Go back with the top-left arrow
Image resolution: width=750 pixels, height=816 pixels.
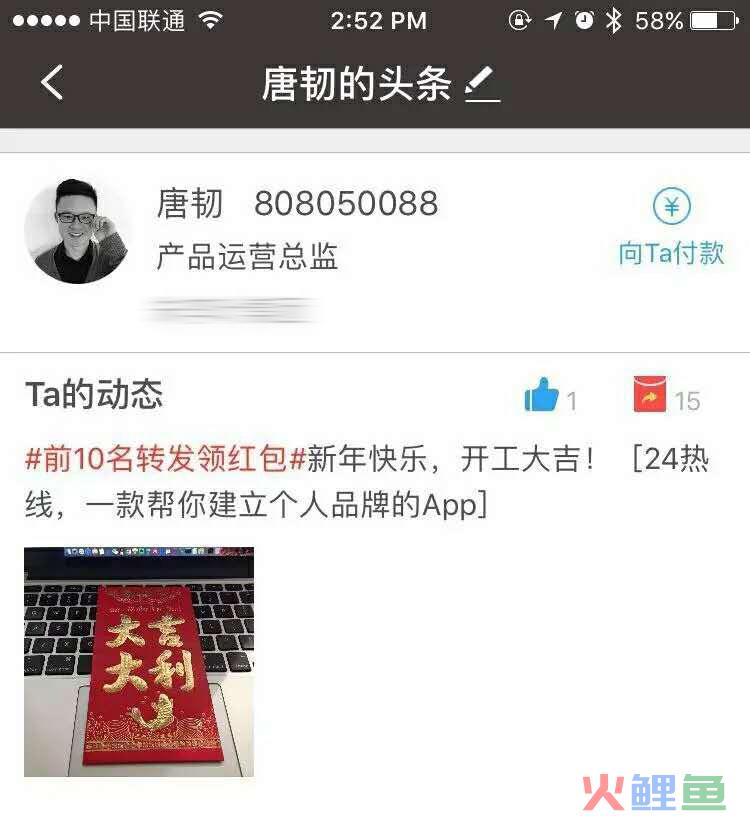(53, 82)
